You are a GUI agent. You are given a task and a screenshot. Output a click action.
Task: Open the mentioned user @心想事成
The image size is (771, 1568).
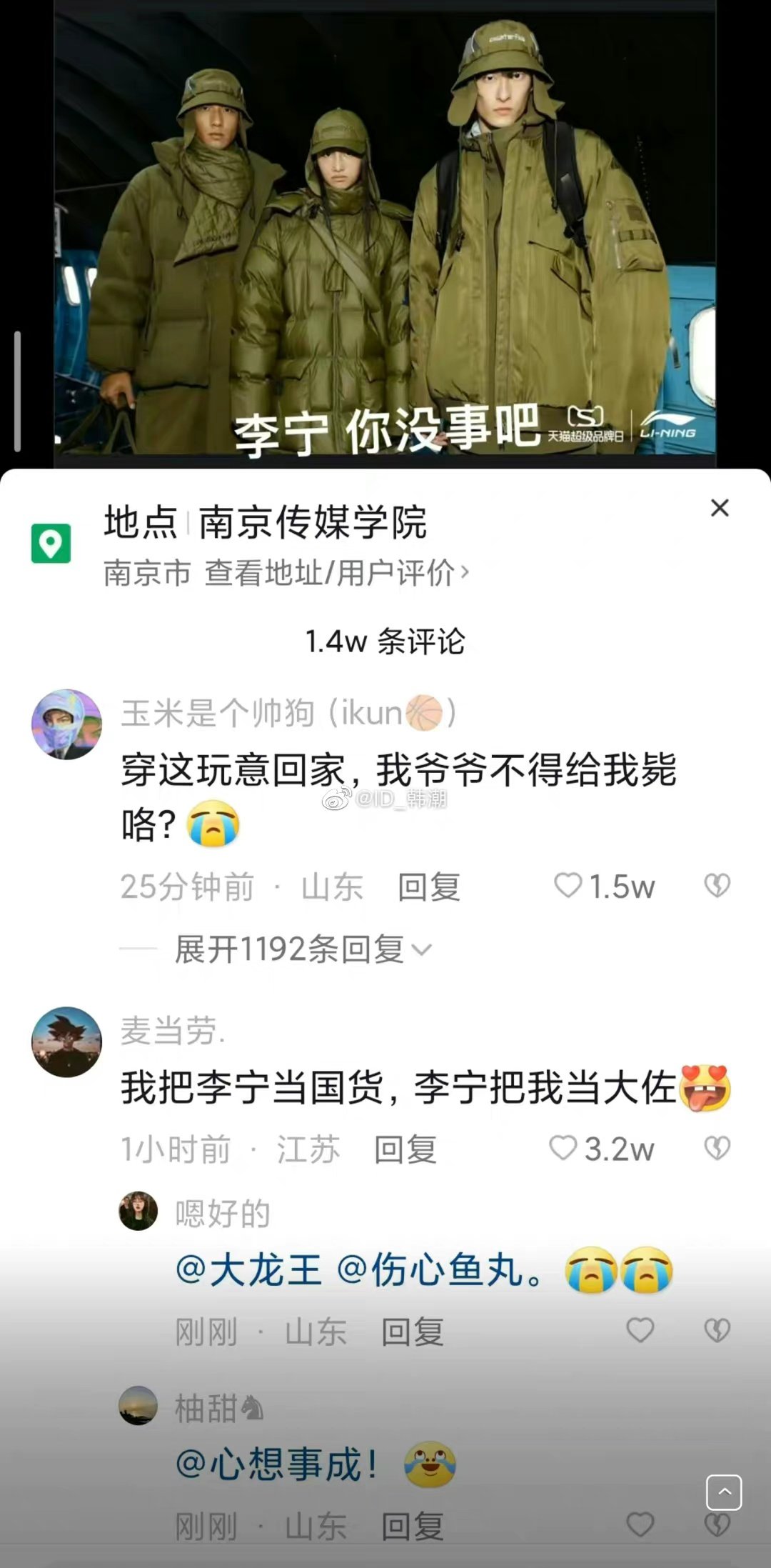pyautogui.click(x=276, y=1464)
